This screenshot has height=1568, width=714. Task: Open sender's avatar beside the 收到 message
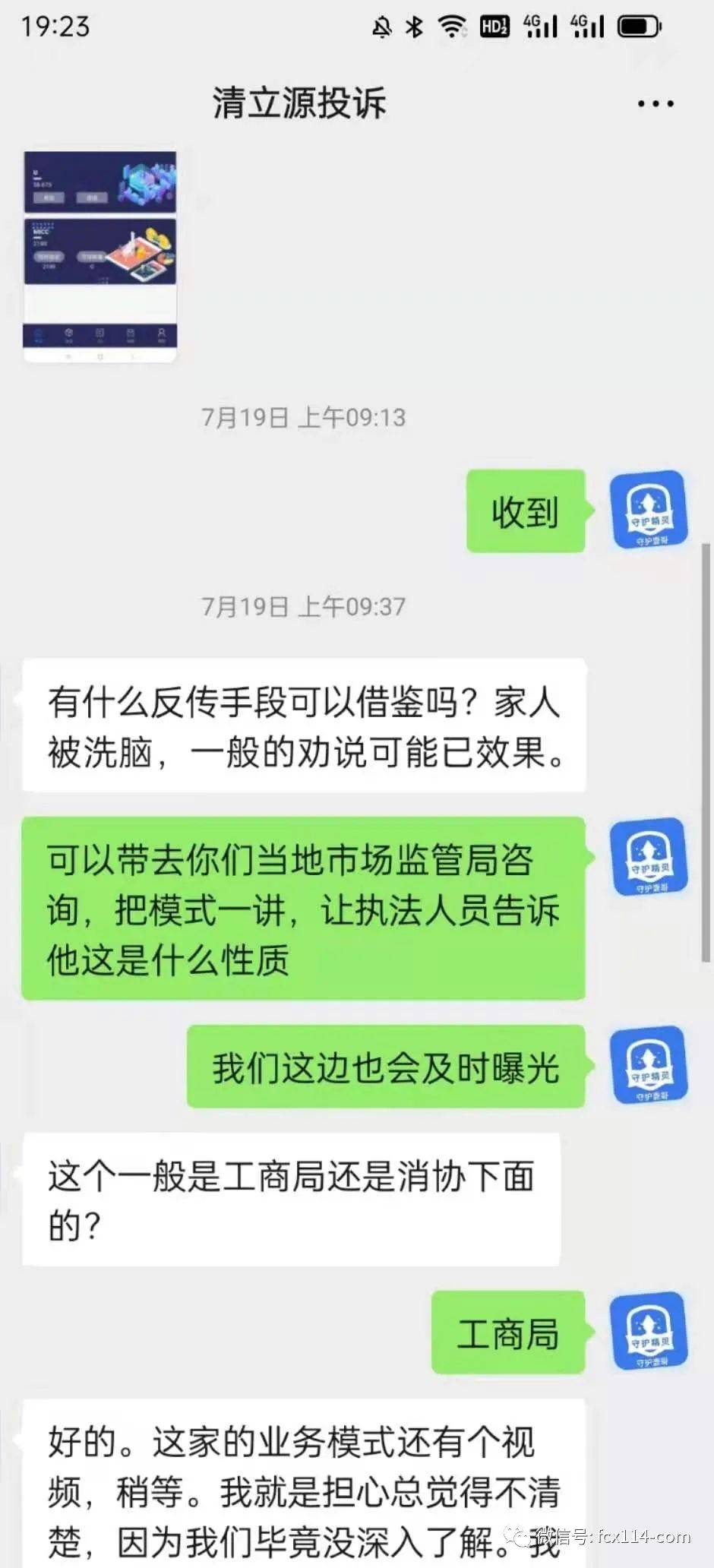(x=649, y=509)
